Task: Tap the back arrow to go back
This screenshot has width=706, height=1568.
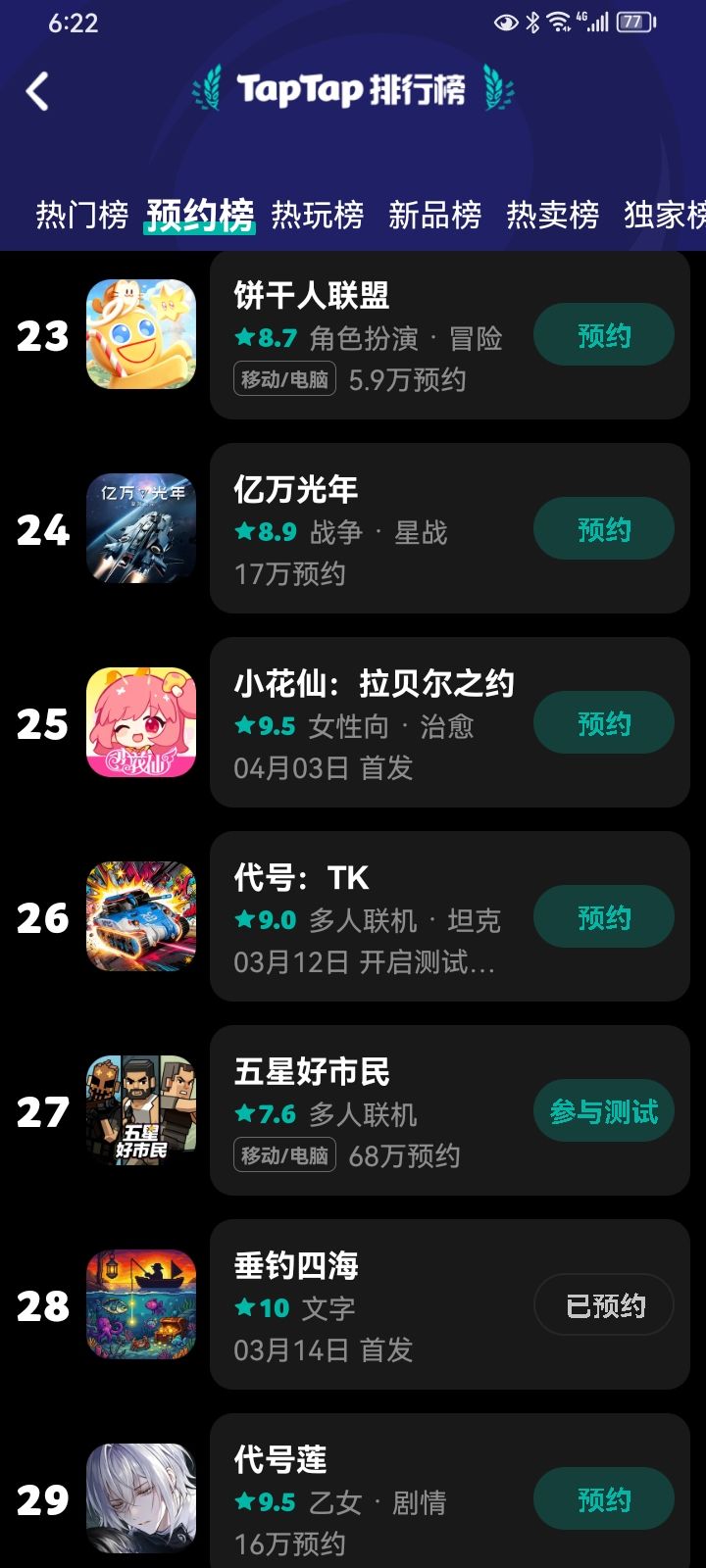Action: (x=37, y=90)
